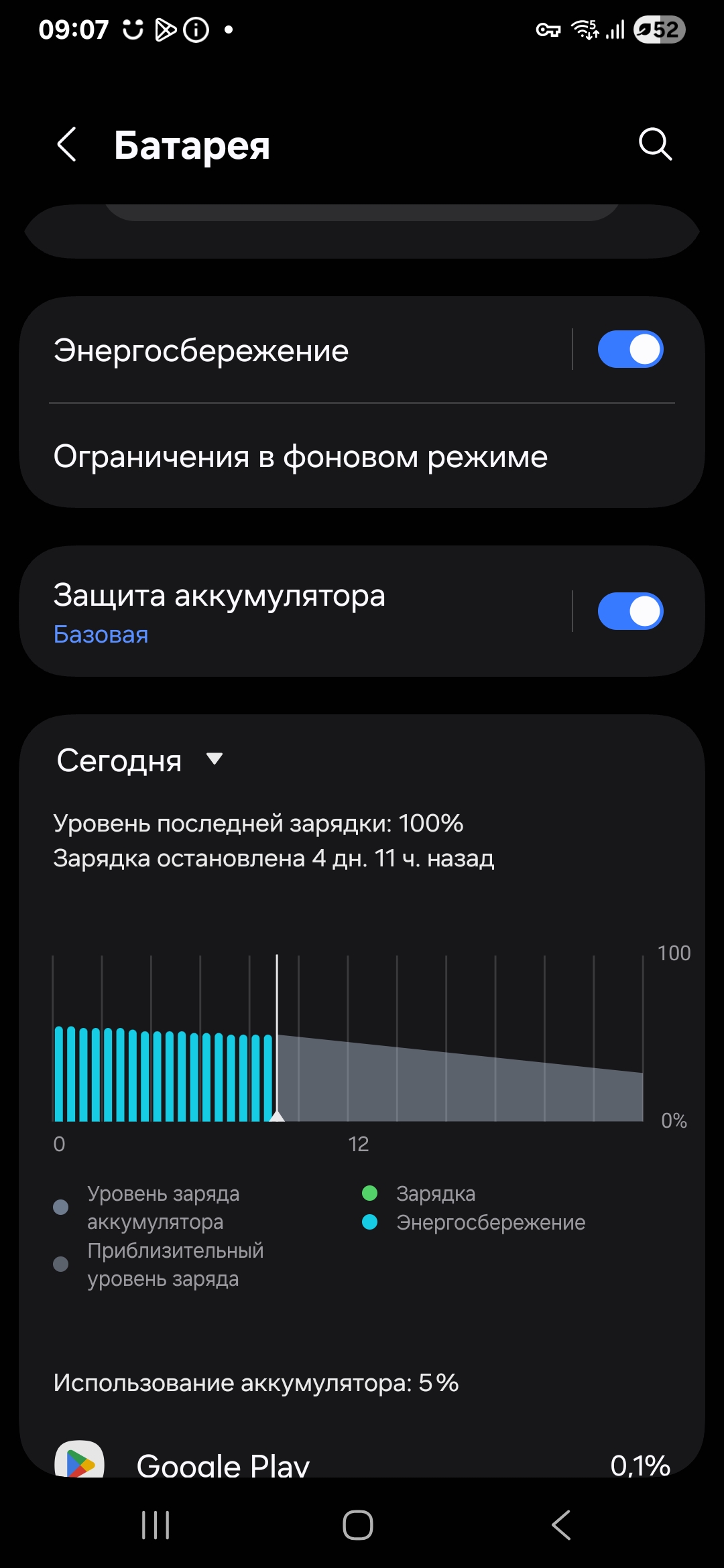Tap the system home button
Viewport: 724px width, 1568px height.
358,1526
